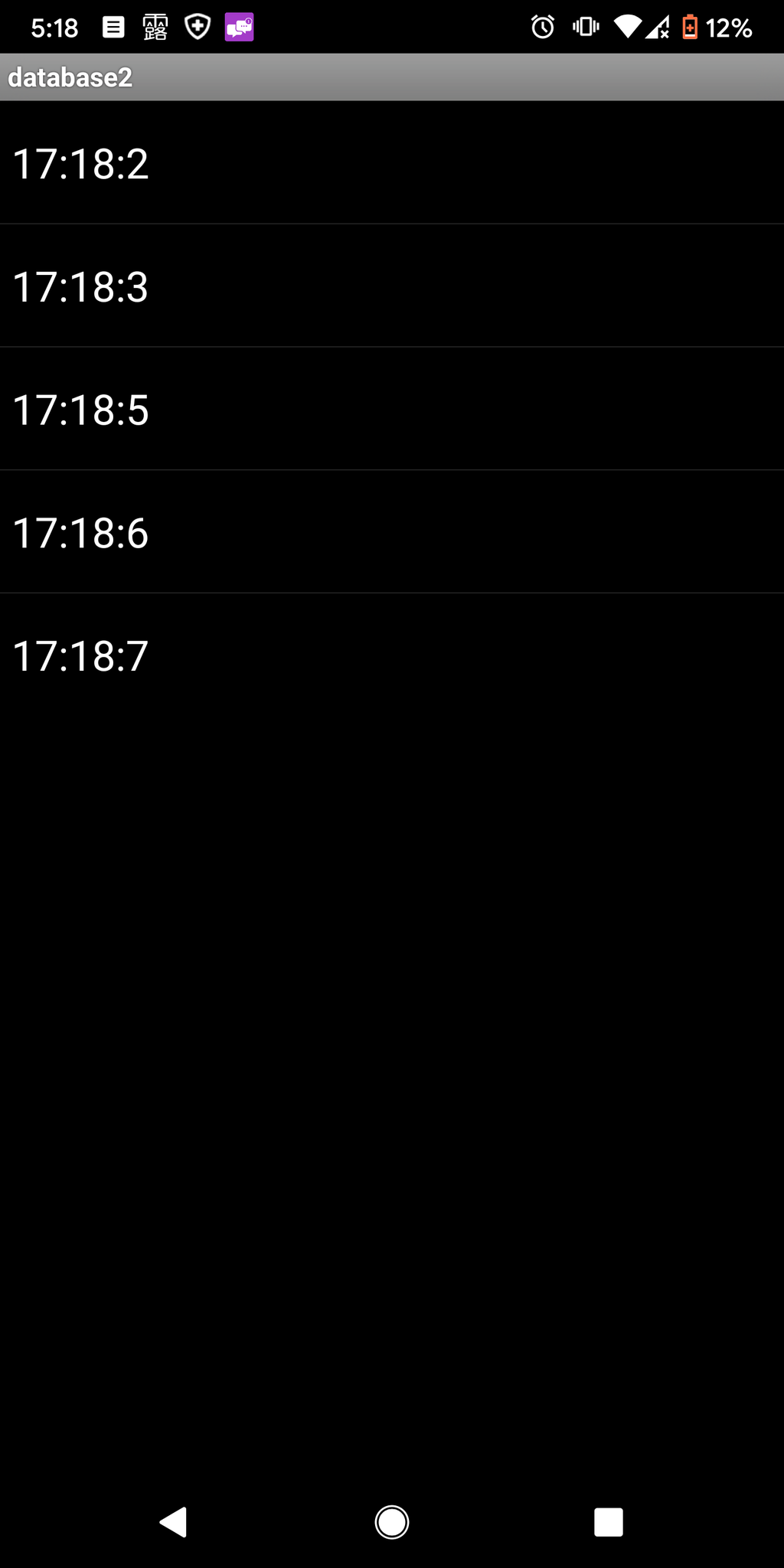
Task: Tap the 17:18:5 row
Action: pyautogui.click(x=392, y=410)
